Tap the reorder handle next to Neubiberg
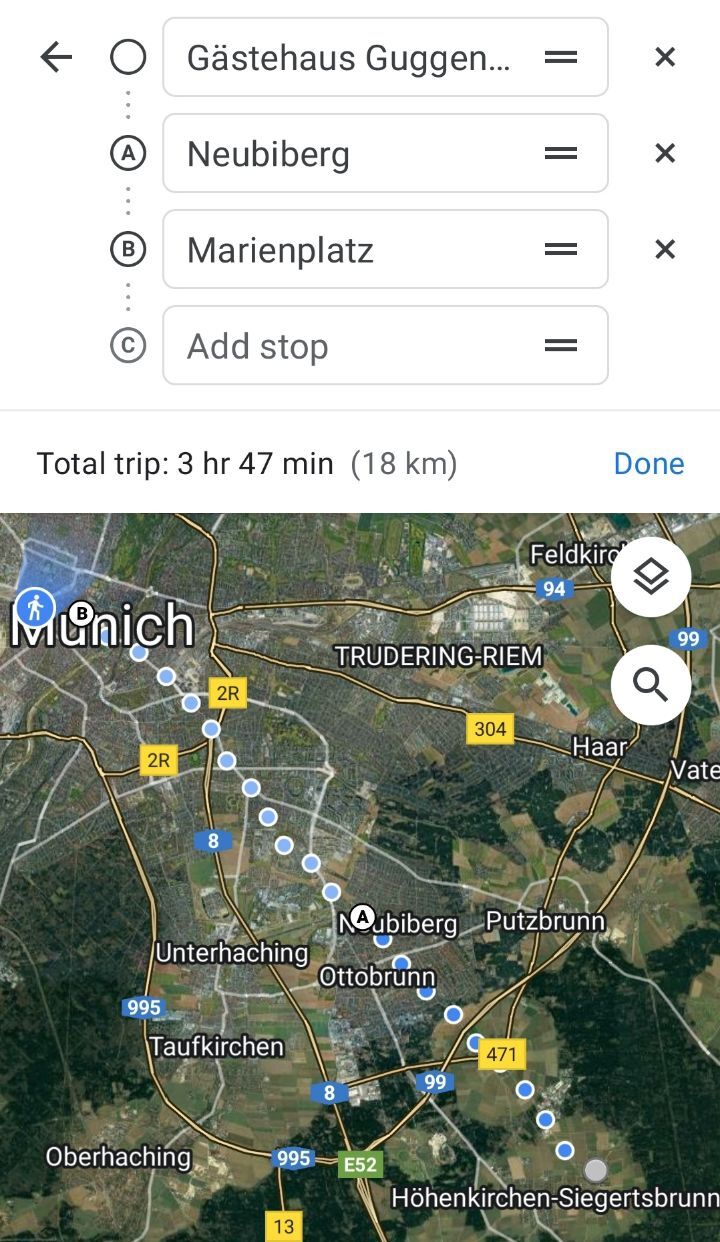The height and width of the screenshot is (1242, 720). point(561,154)
